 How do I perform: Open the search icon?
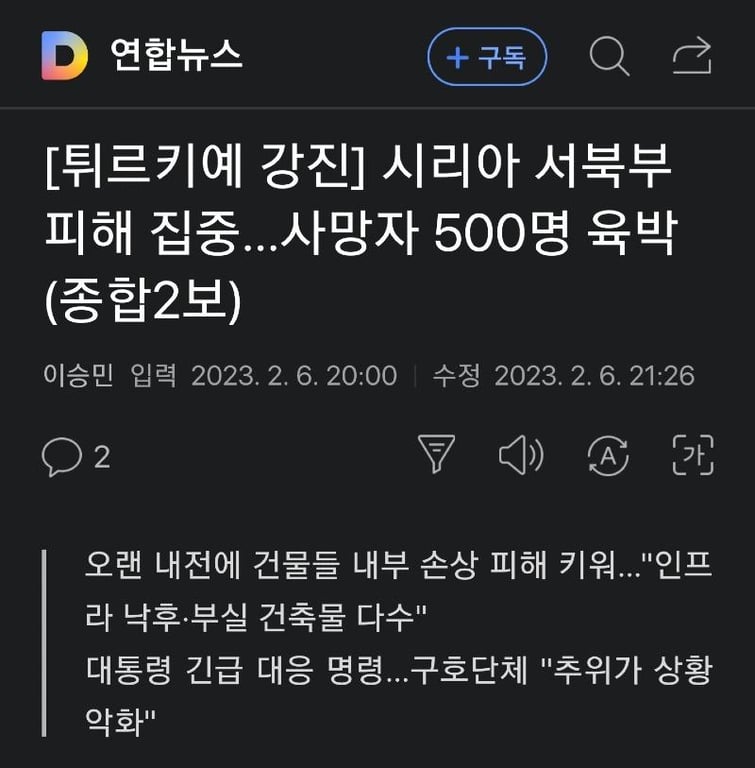pos(608,56)
